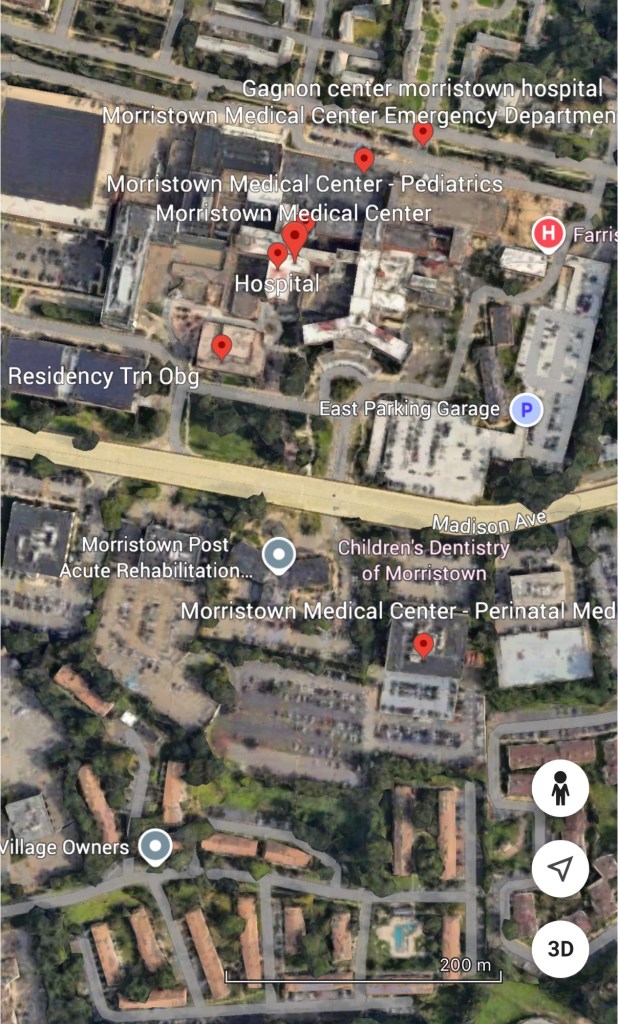
Task: Open Street View pegman button
Action: pyautogui.click(x=560, y=789)
